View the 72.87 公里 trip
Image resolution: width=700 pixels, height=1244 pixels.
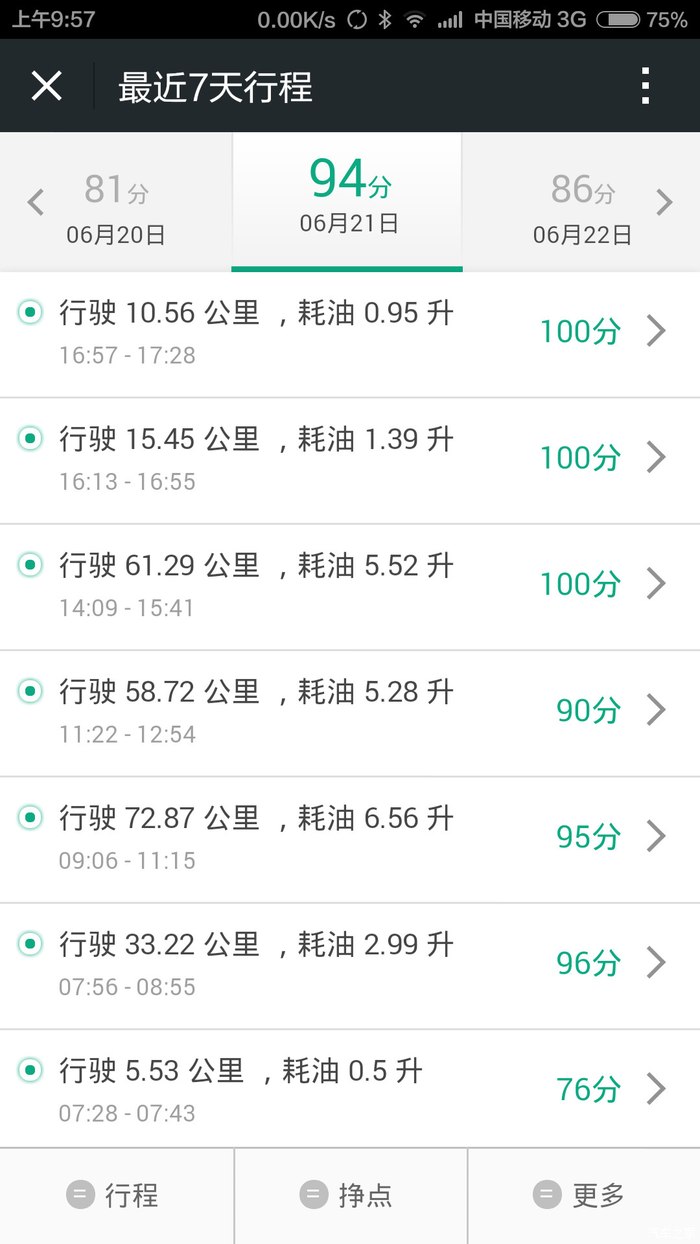tap(350, 837)
